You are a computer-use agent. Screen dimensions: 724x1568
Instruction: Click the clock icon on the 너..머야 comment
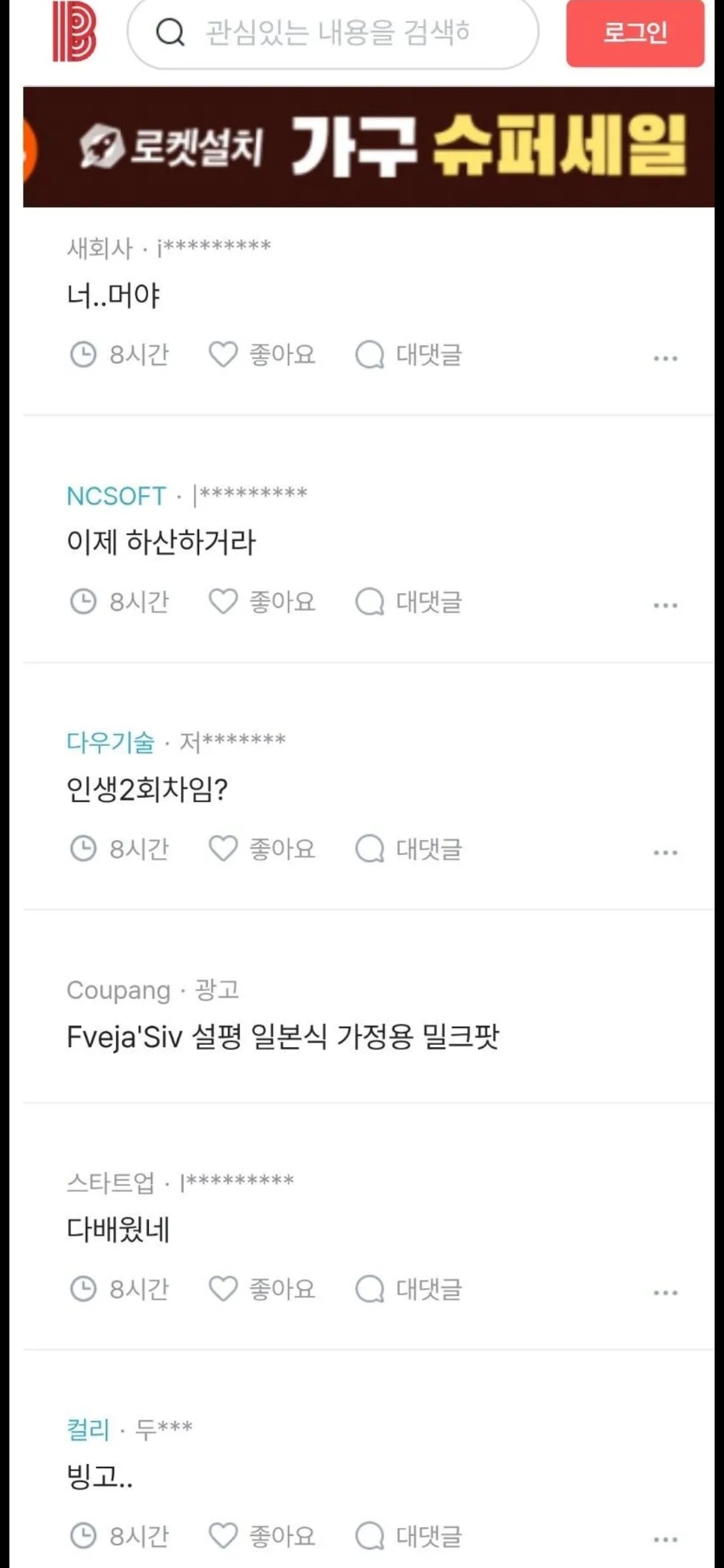pyautogui.click(x=84, y=355)
